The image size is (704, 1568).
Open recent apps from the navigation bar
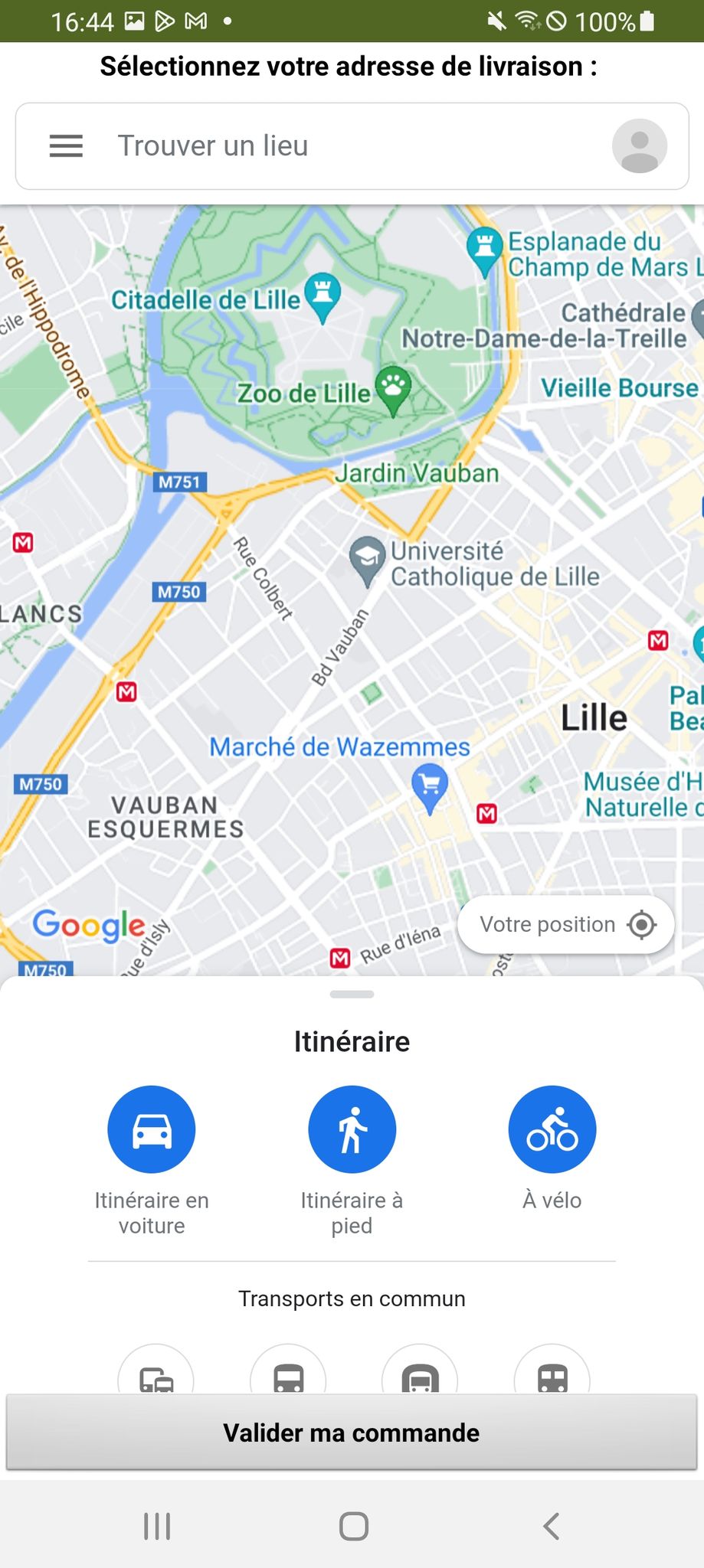pyautogui.click(x=157, y=1525)
